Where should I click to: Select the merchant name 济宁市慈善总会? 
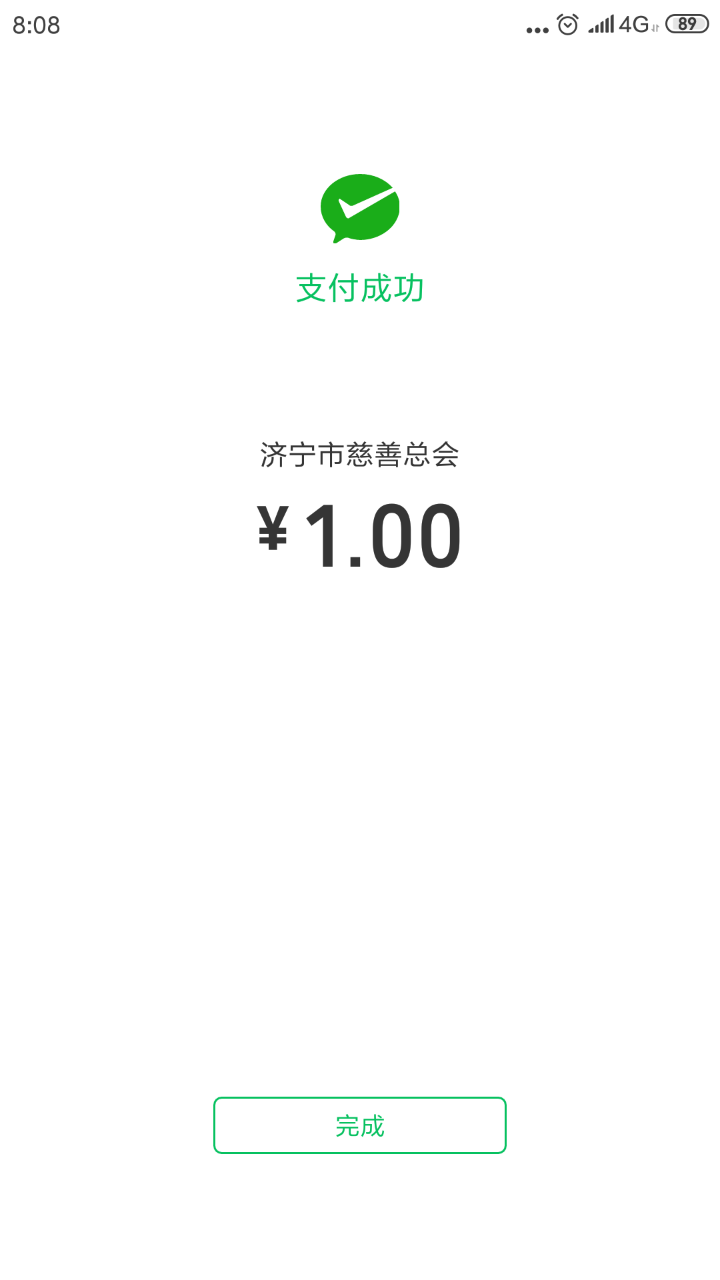[x=360, y=452]
